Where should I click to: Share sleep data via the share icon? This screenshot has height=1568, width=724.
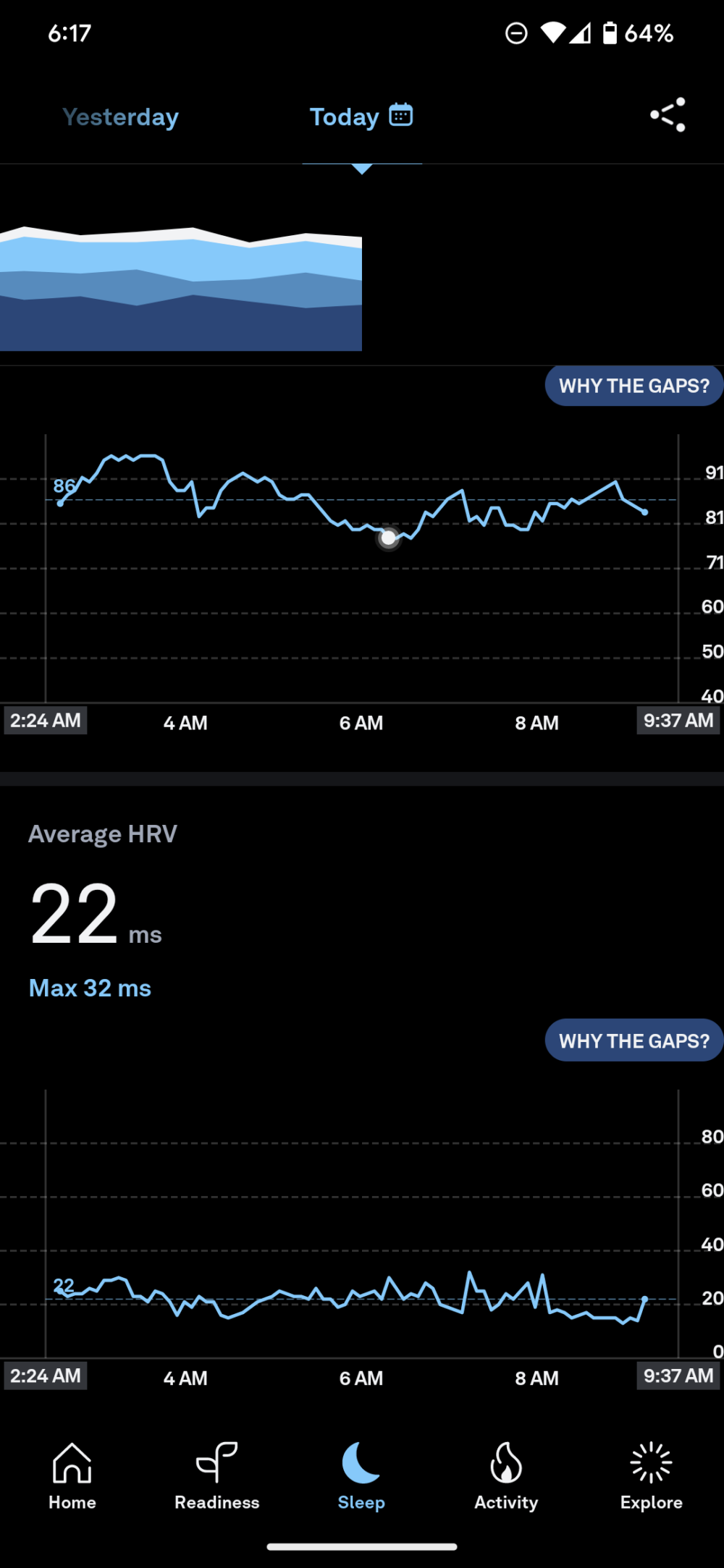pos(667,114)
